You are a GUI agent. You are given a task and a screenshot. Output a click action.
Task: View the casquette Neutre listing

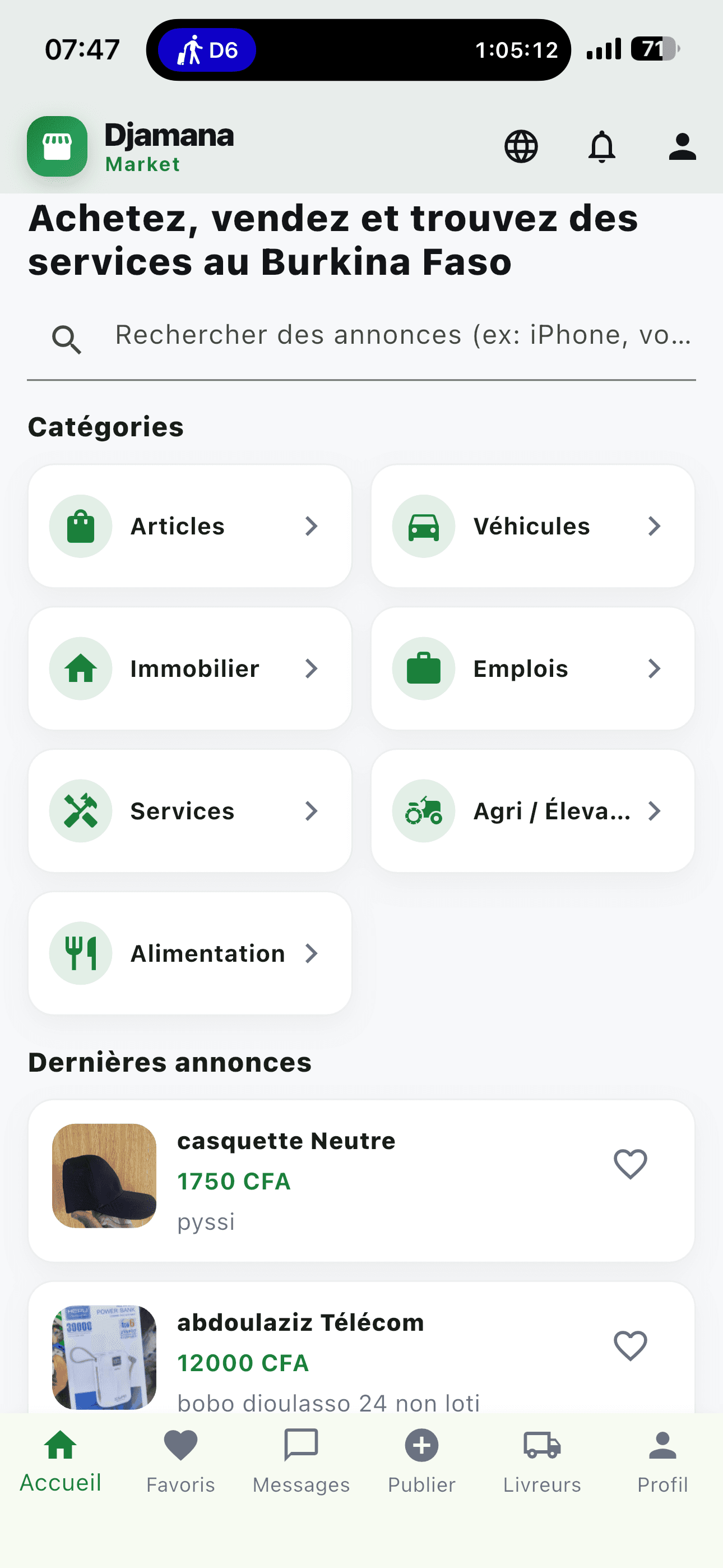(x=361, y=1181)
